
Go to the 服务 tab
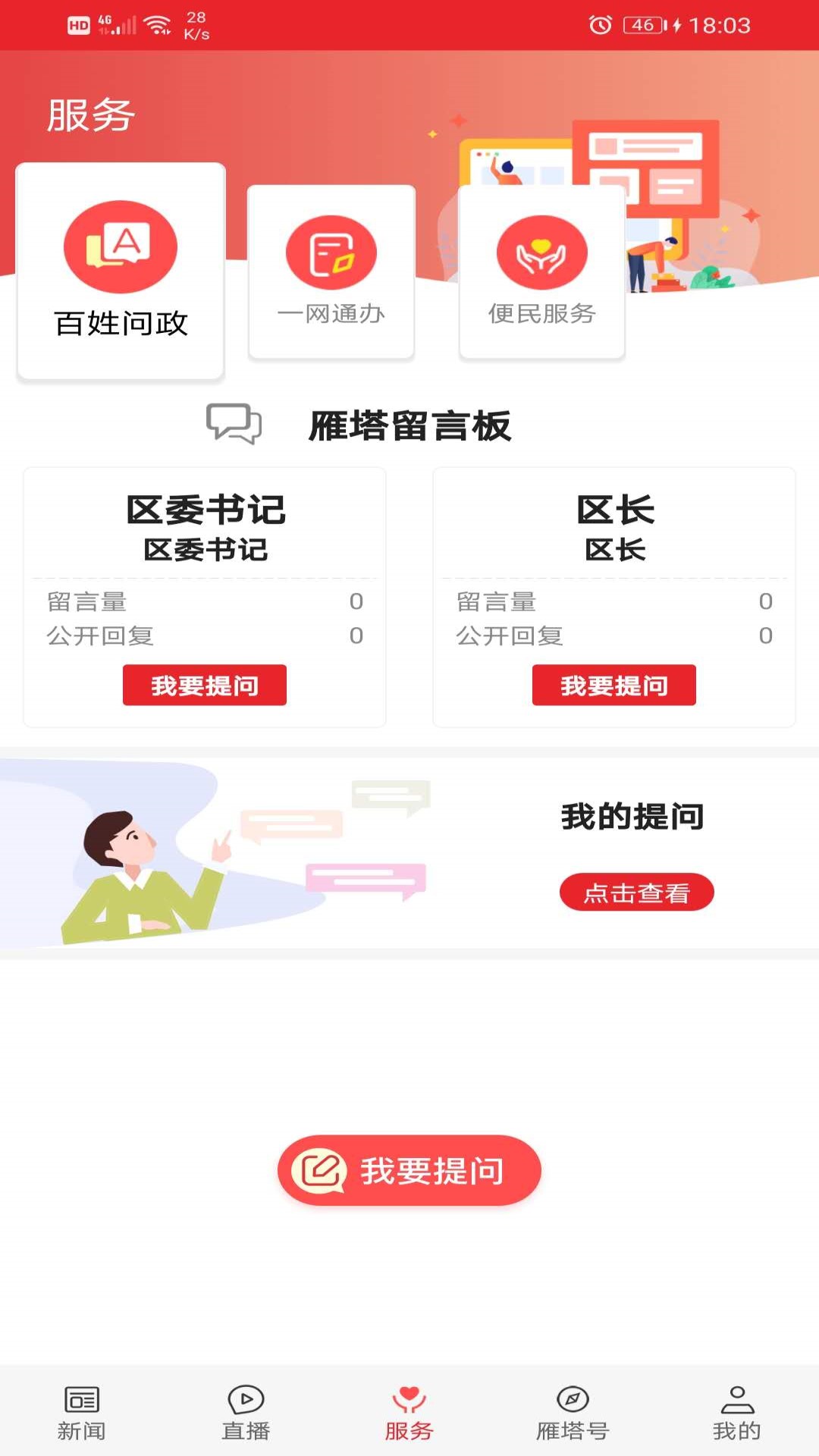coord(409,1413)
